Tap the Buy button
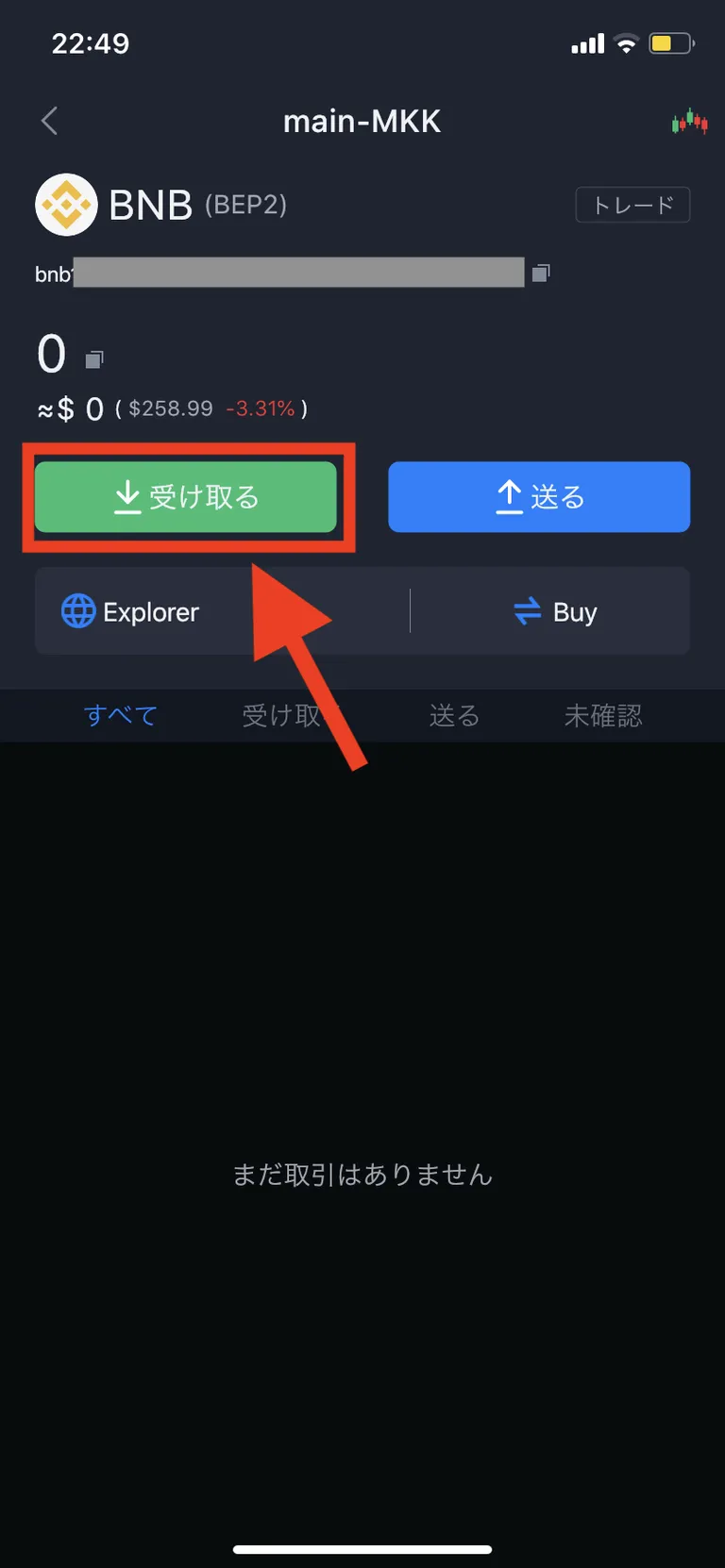Screen dimensions: 725x1568 pos(555,611)
